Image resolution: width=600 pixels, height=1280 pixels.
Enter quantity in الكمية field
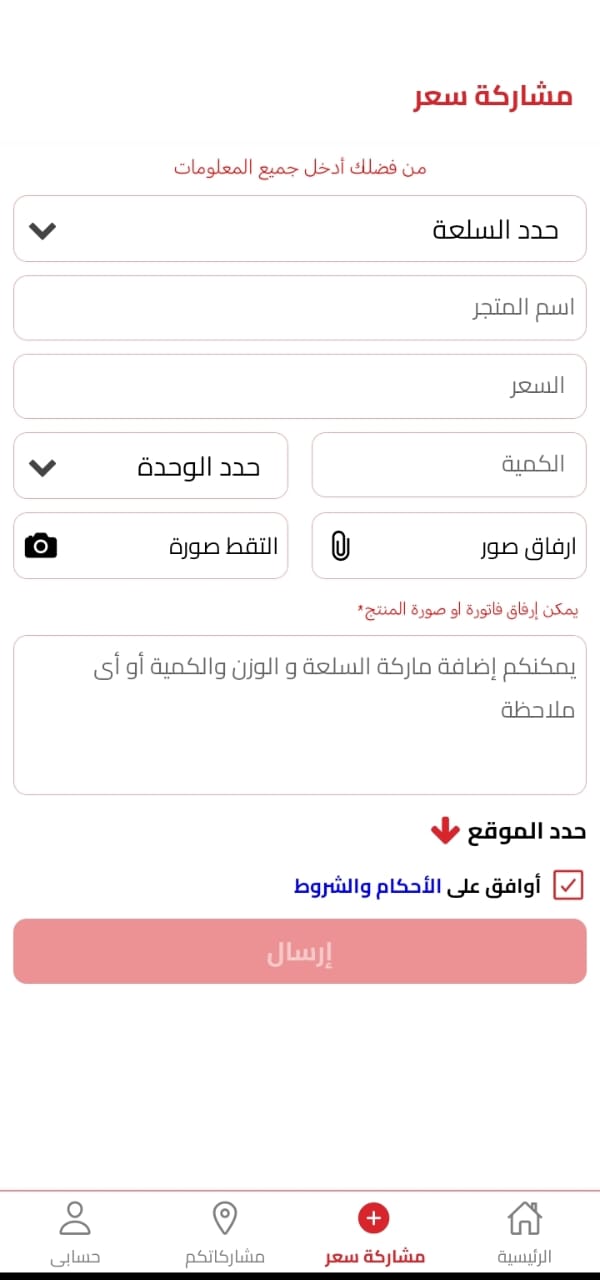(449, 465)
